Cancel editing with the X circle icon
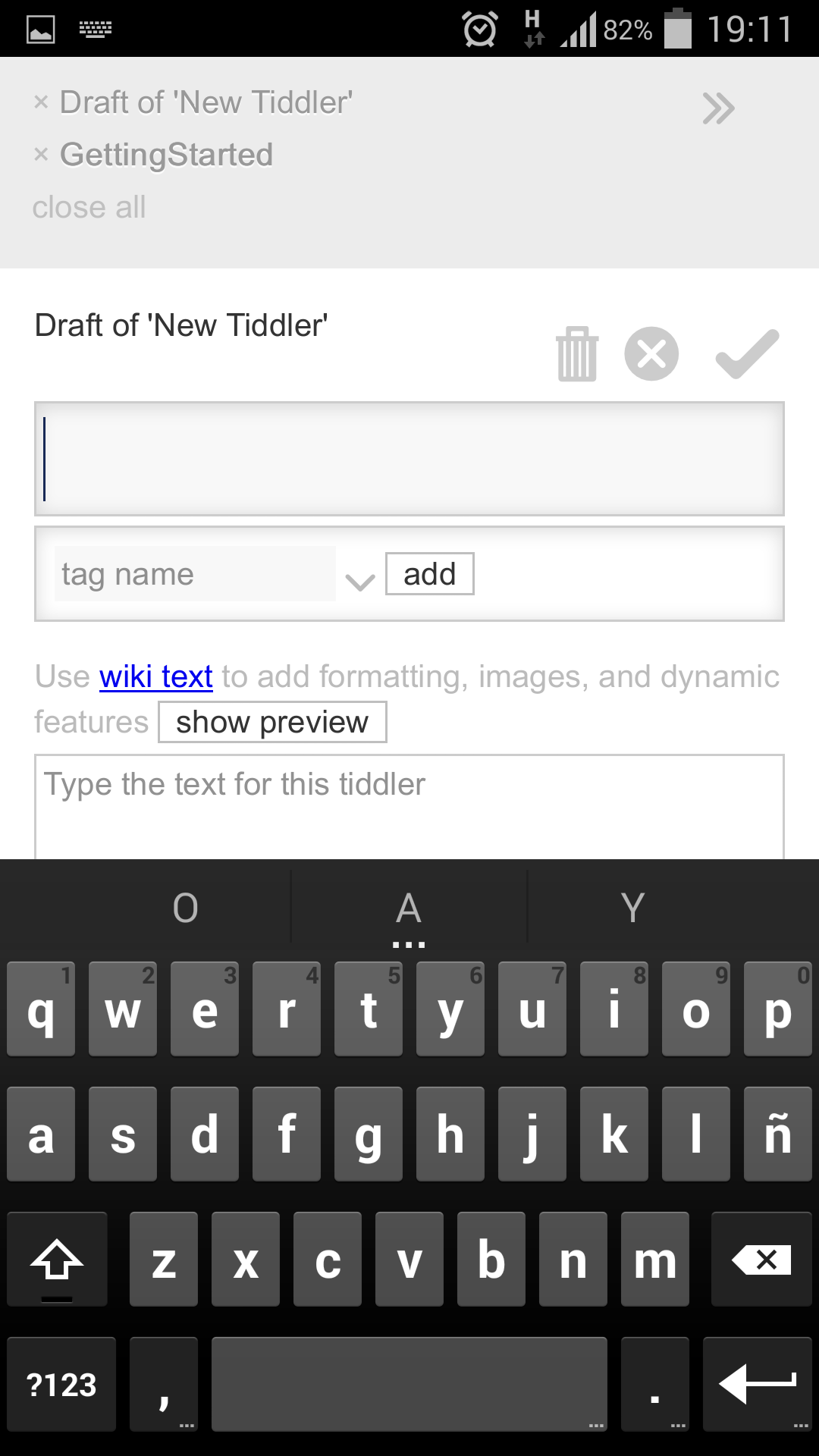 coord(651,354)
